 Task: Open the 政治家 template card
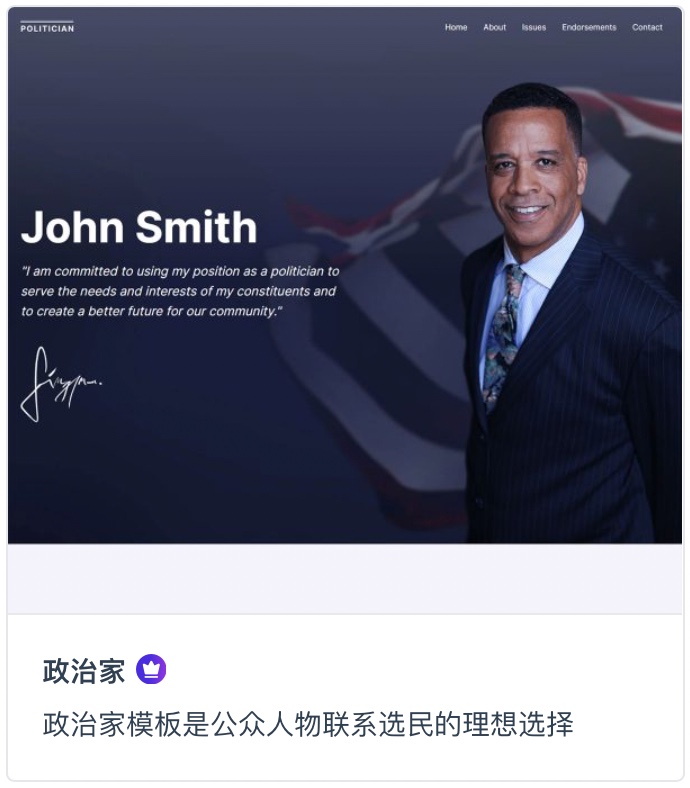(84, 671)
